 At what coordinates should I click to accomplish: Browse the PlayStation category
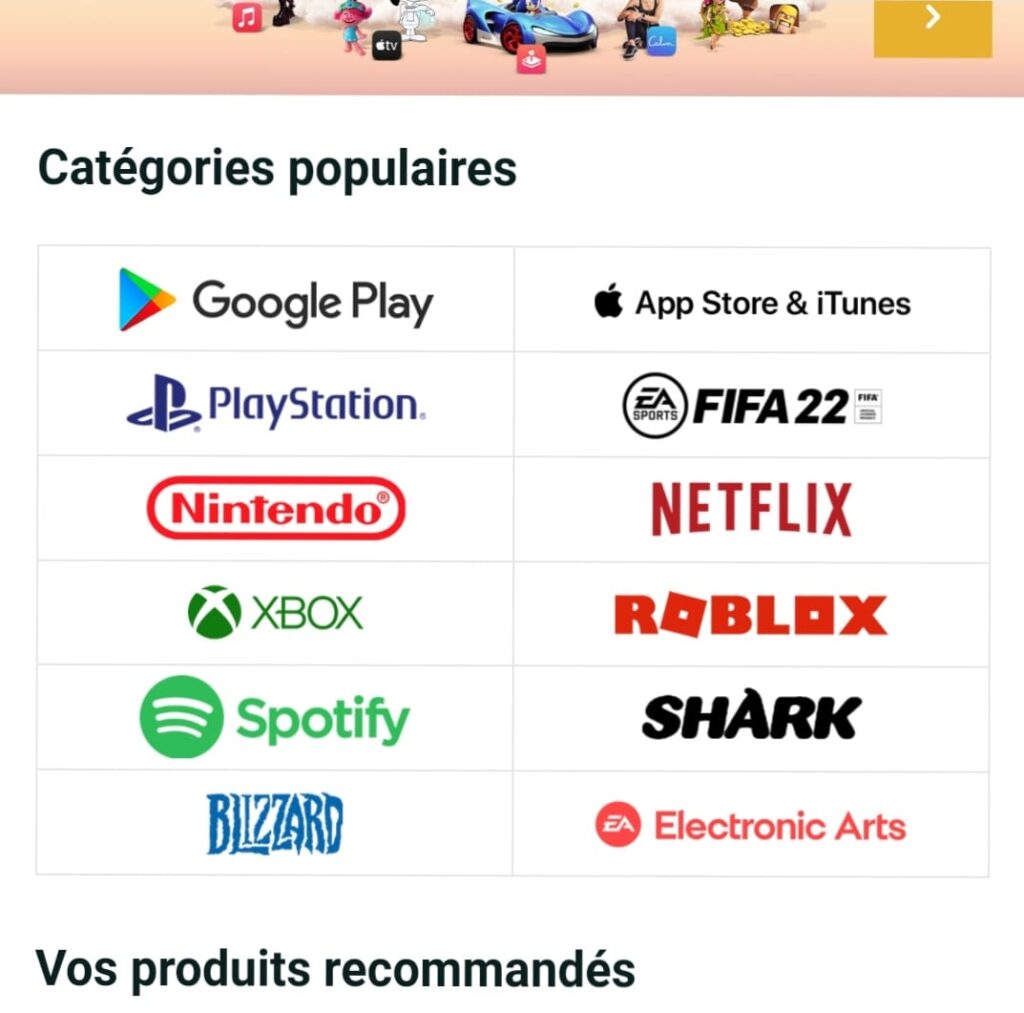point(276,404)
